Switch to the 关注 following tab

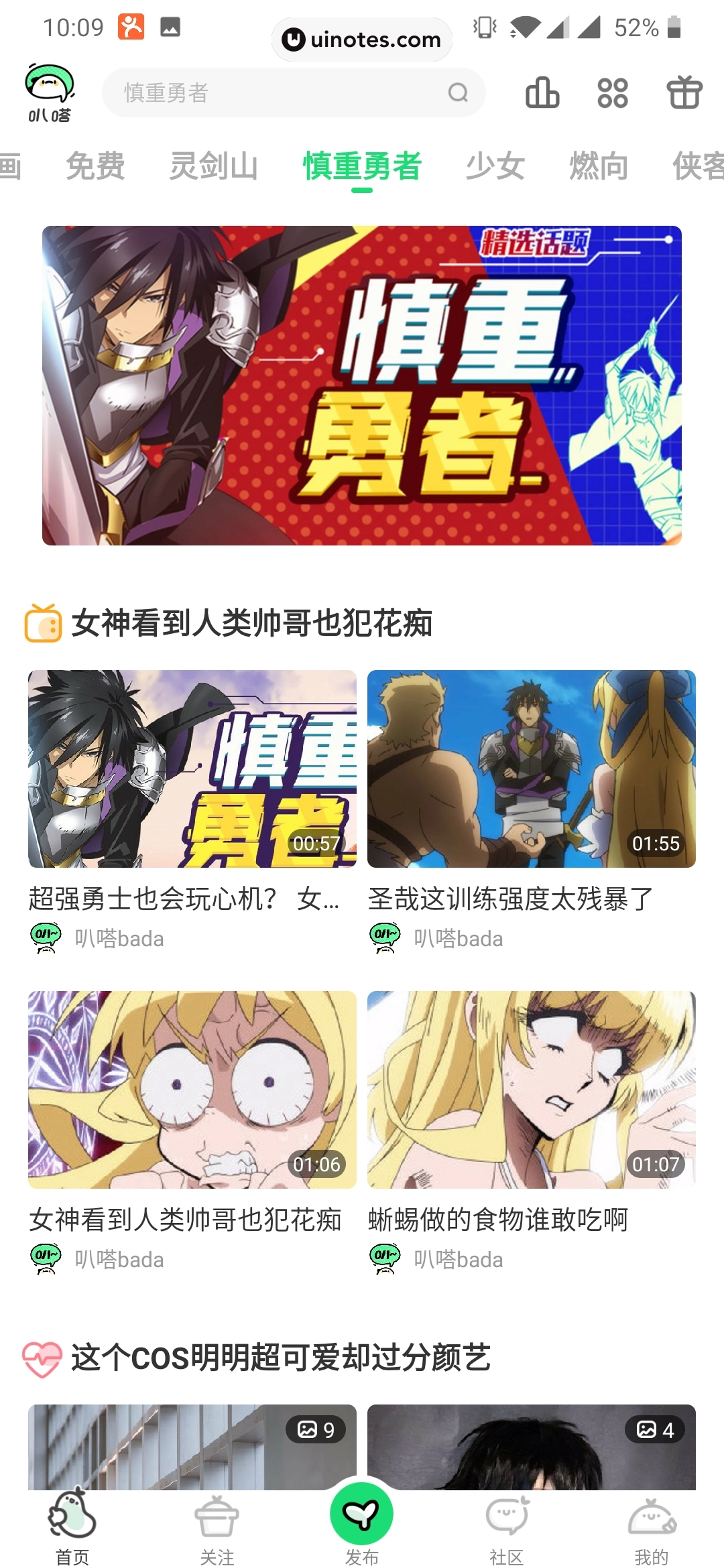coord(217,1528)
